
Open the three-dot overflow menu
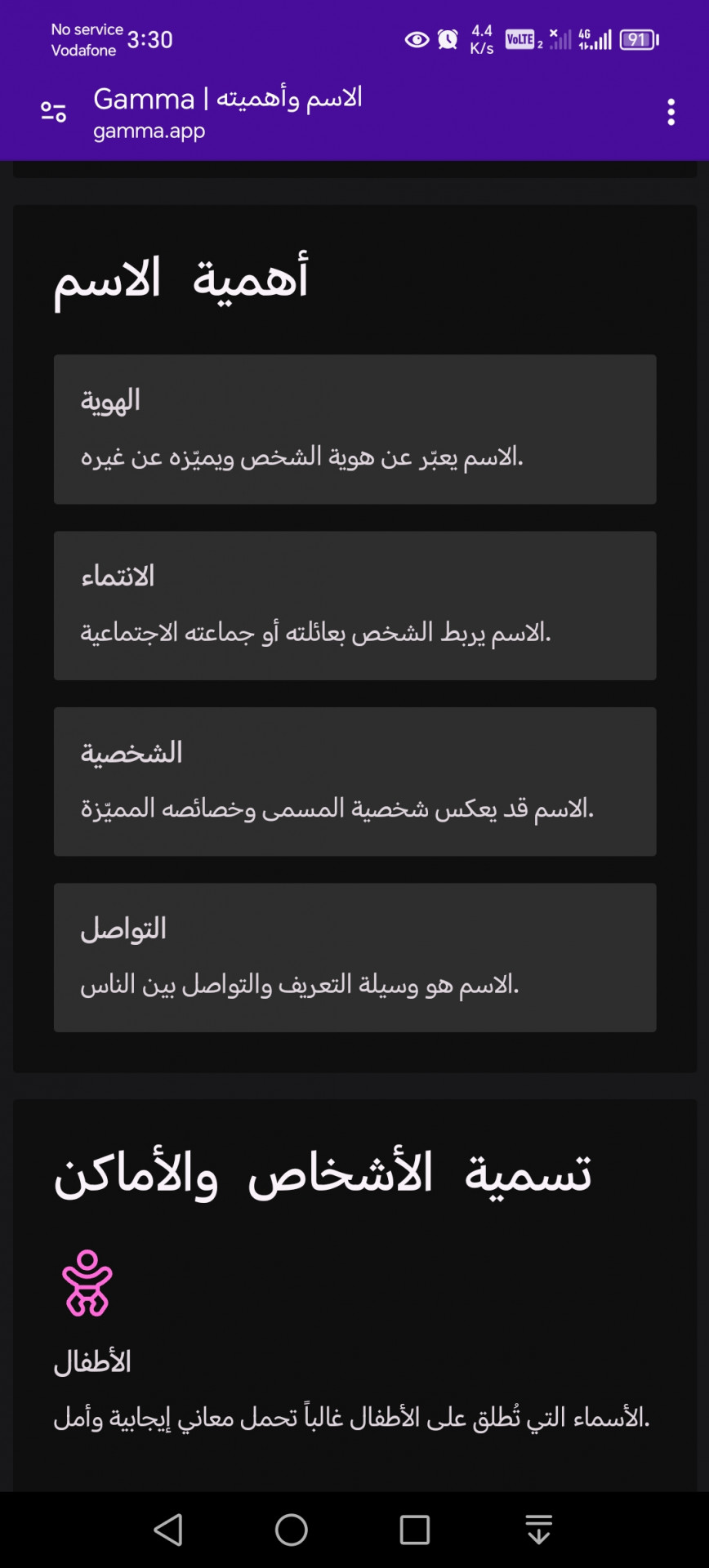(671, 112)
